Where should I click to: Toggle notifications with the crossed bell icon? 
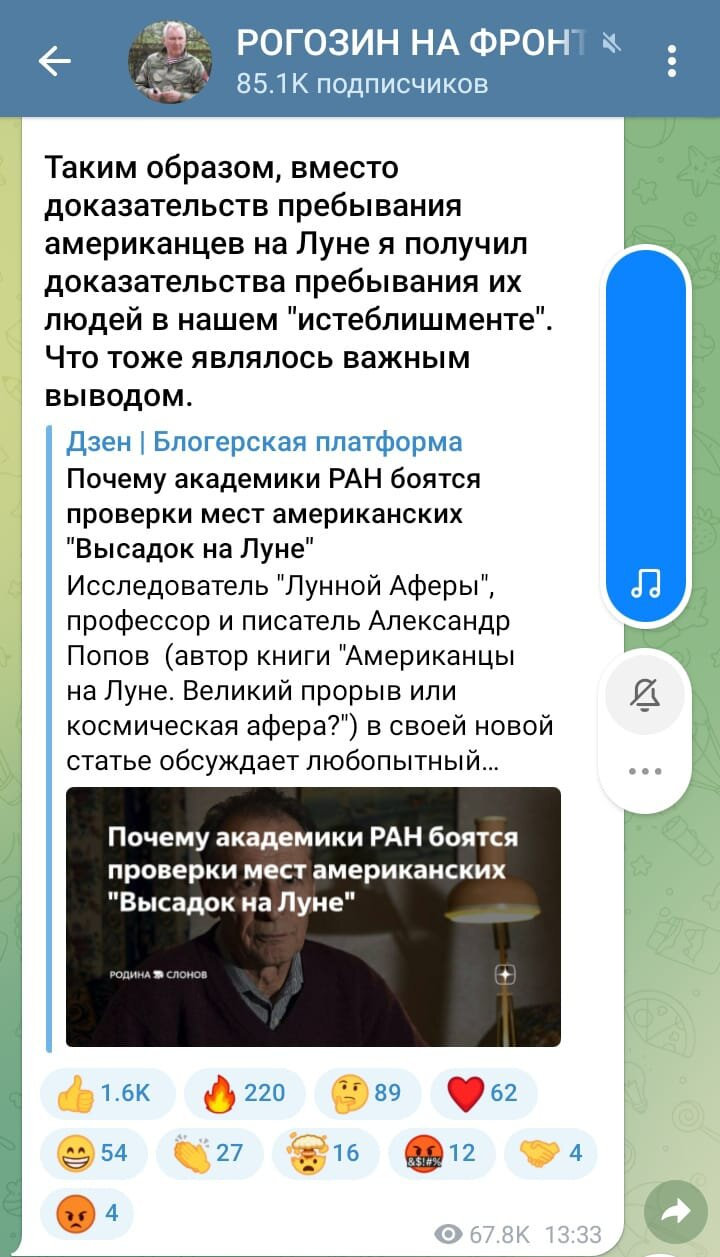(646, 694)
